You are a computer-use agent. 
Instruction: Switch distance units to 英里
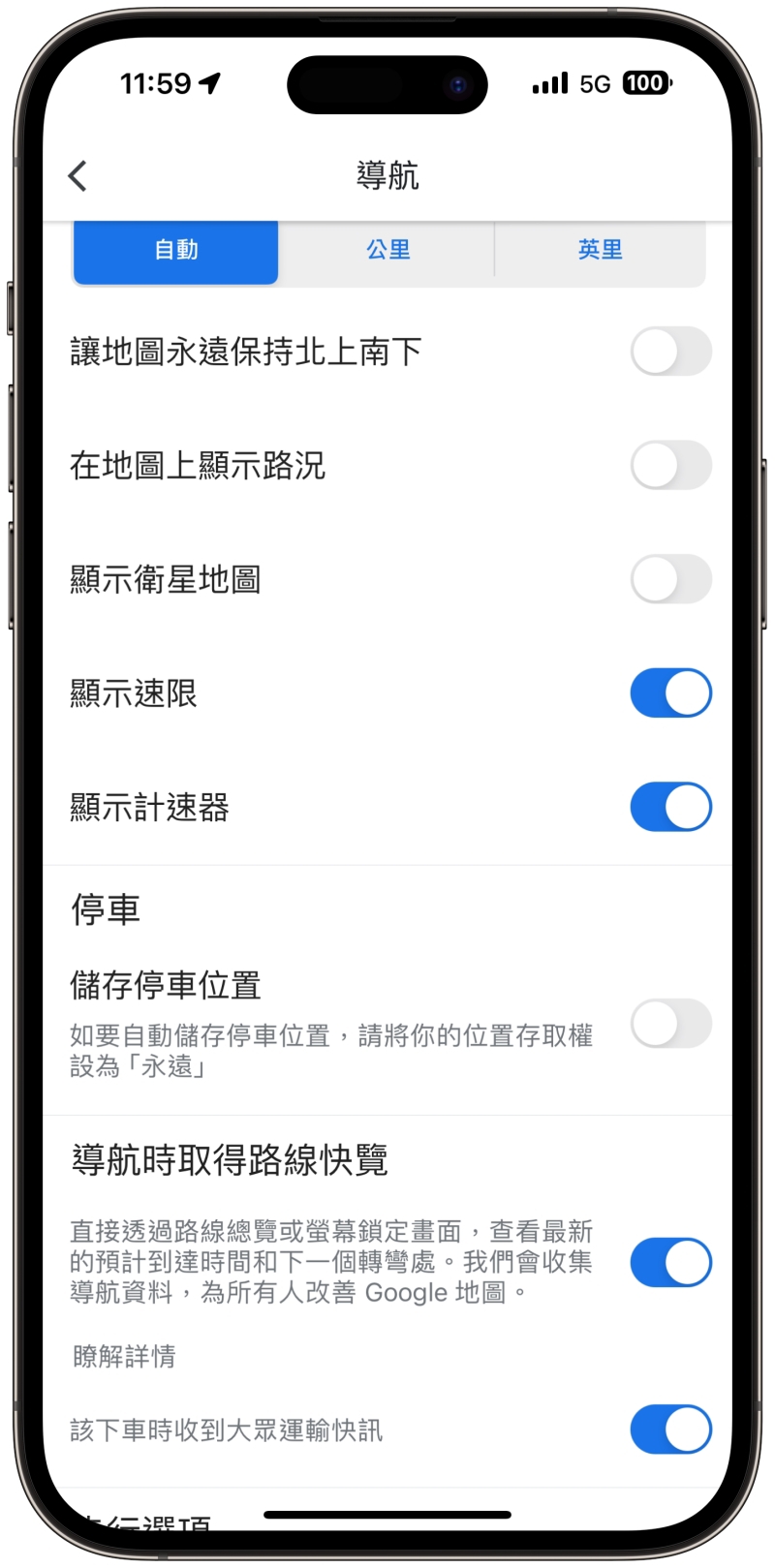(x=600, y=250)
